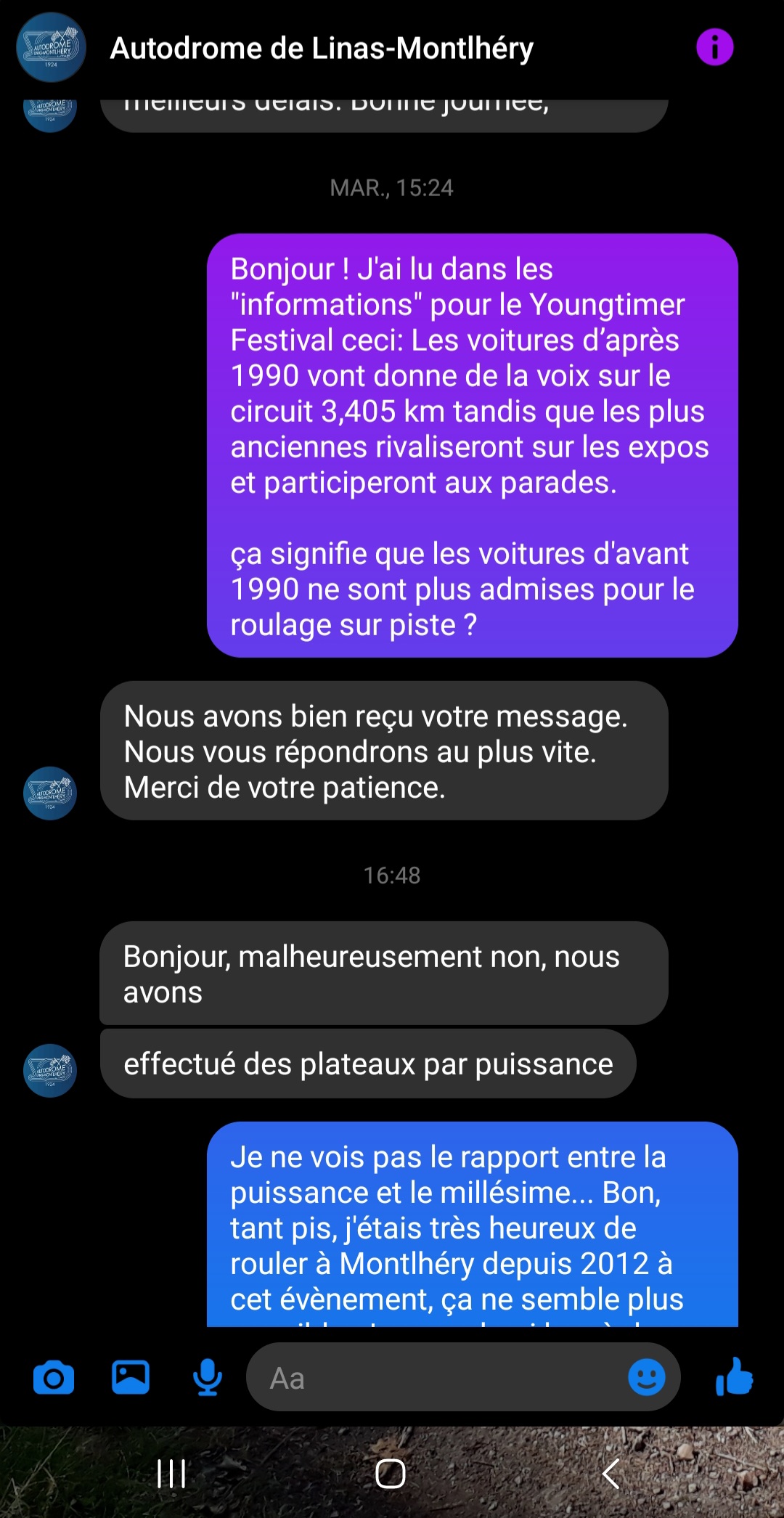
Task: Open the photo gallery picker
Action: (131, 1377)
